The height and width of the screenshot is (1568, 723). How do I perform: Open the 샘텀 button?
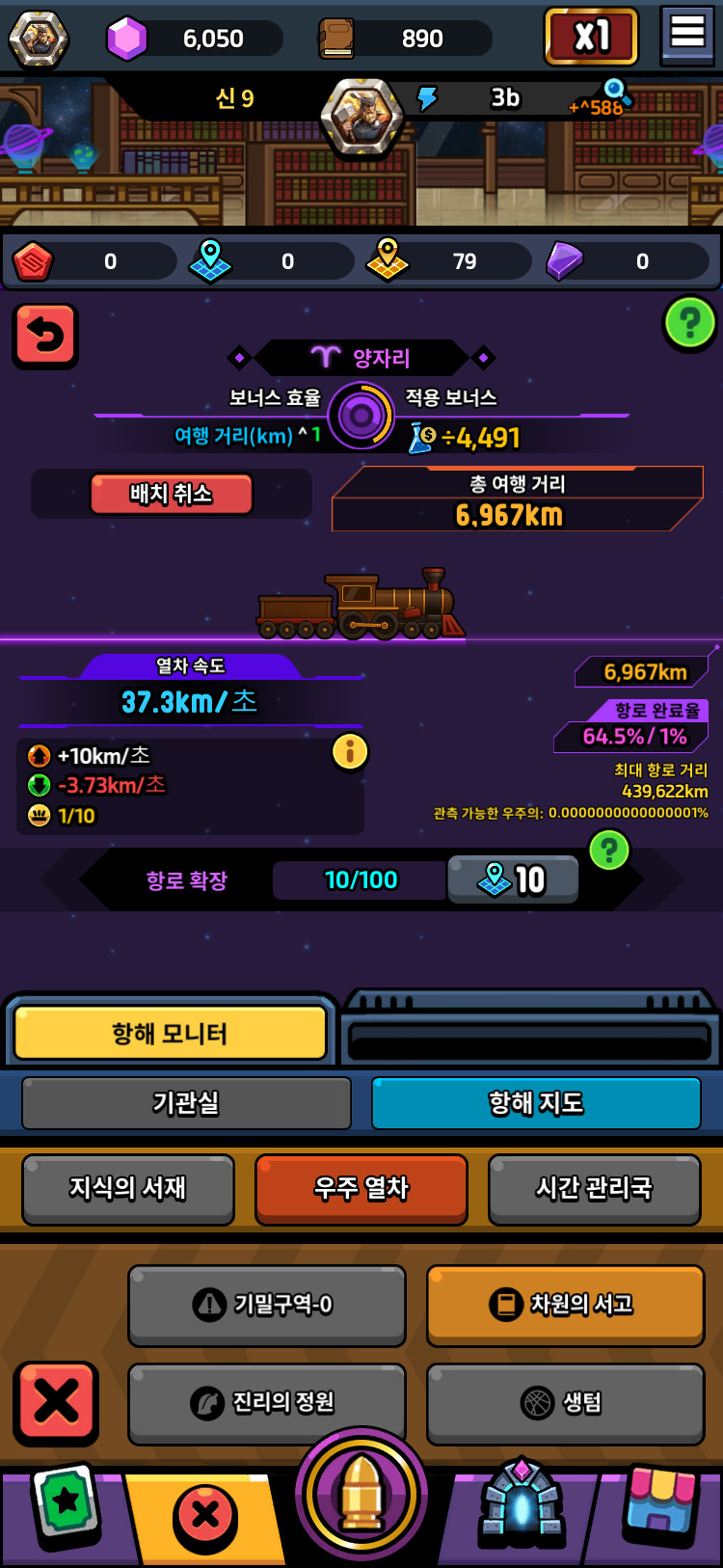565,1402
